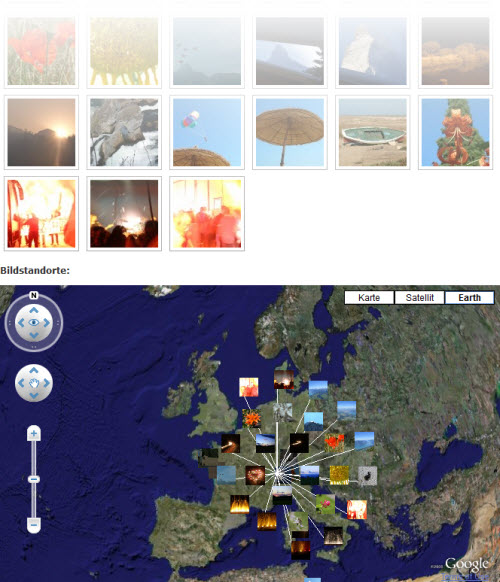Zoom in with the plus button
The width and height of the screenshot is (500, 582).
[x=34, y=433]
